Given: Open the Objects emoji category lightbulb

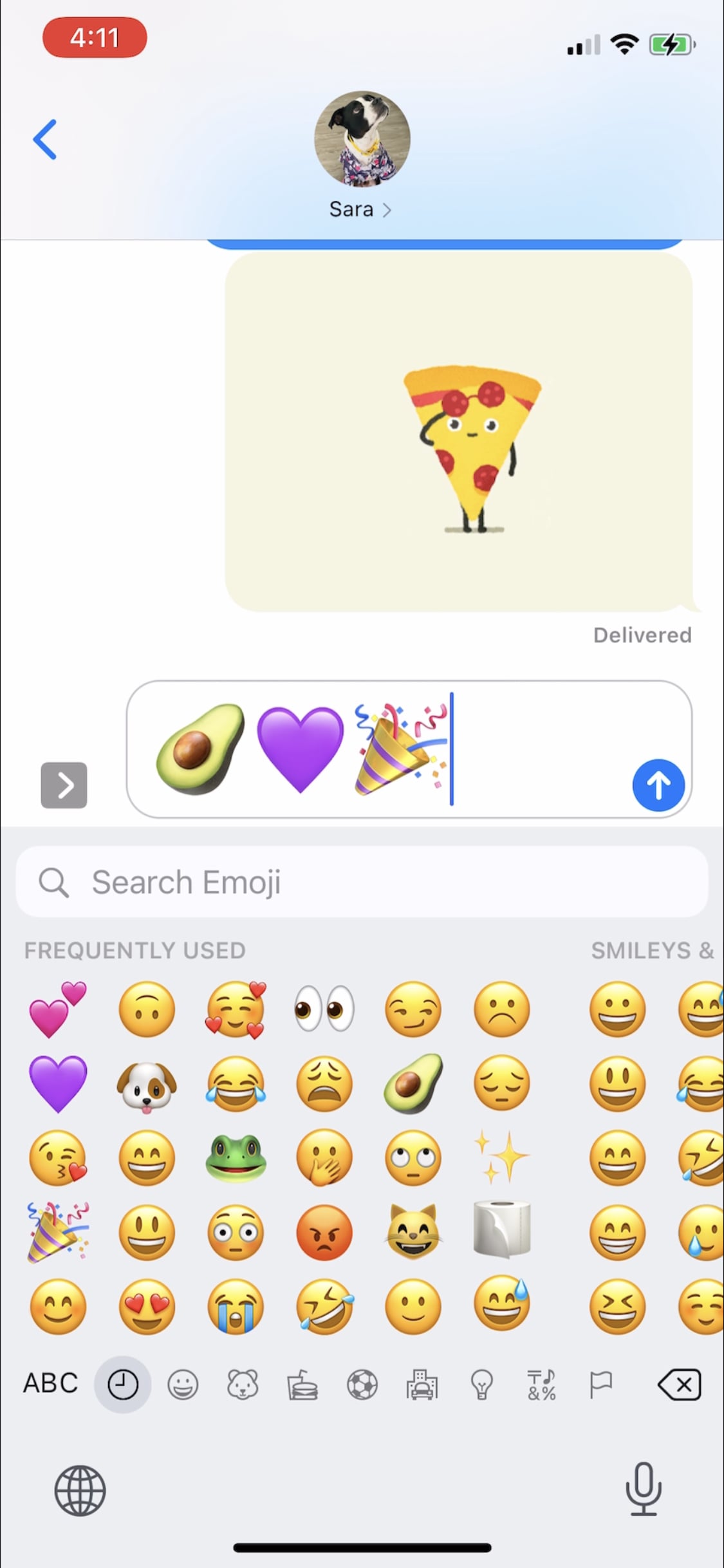Looking at the screenshot, I should [481, 1384].
